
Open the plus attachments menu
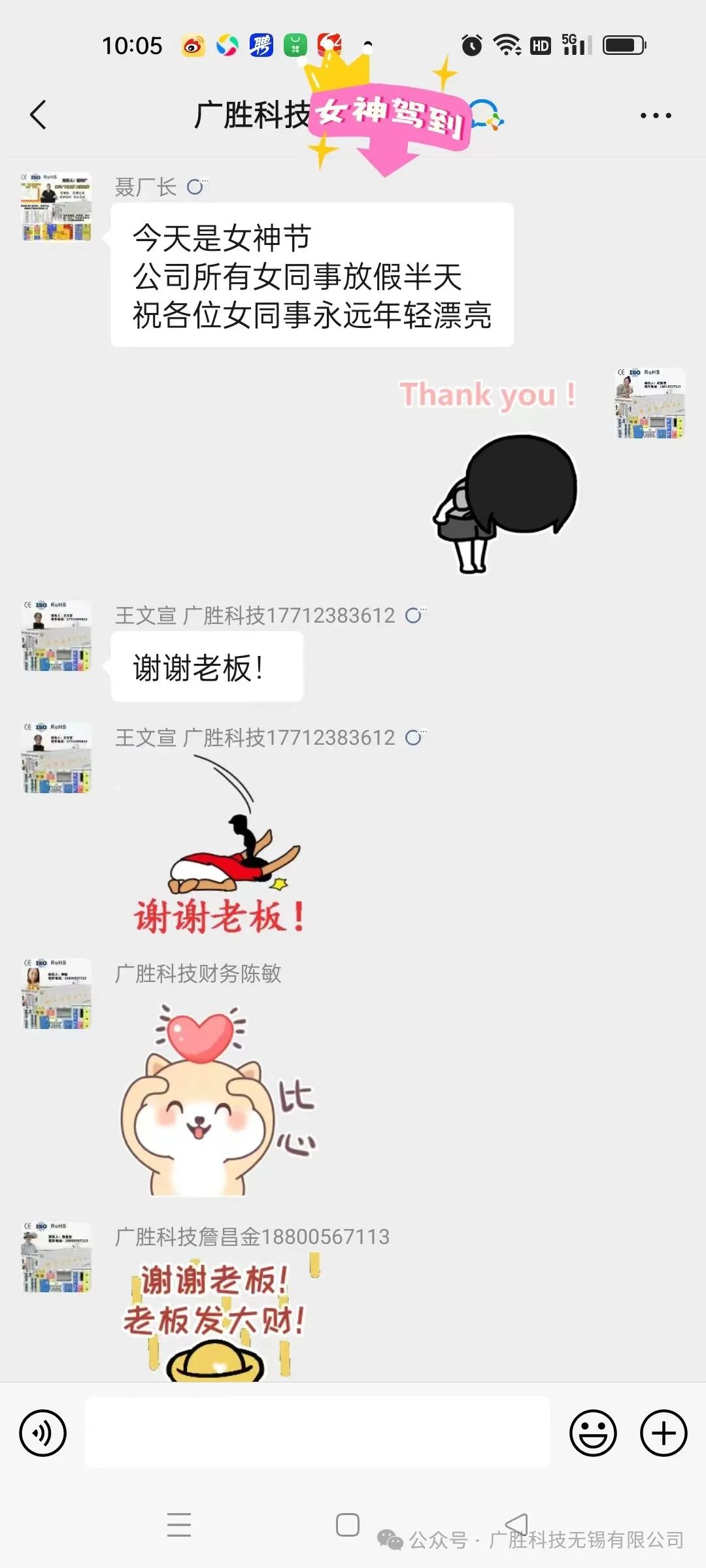[663, 1433]
